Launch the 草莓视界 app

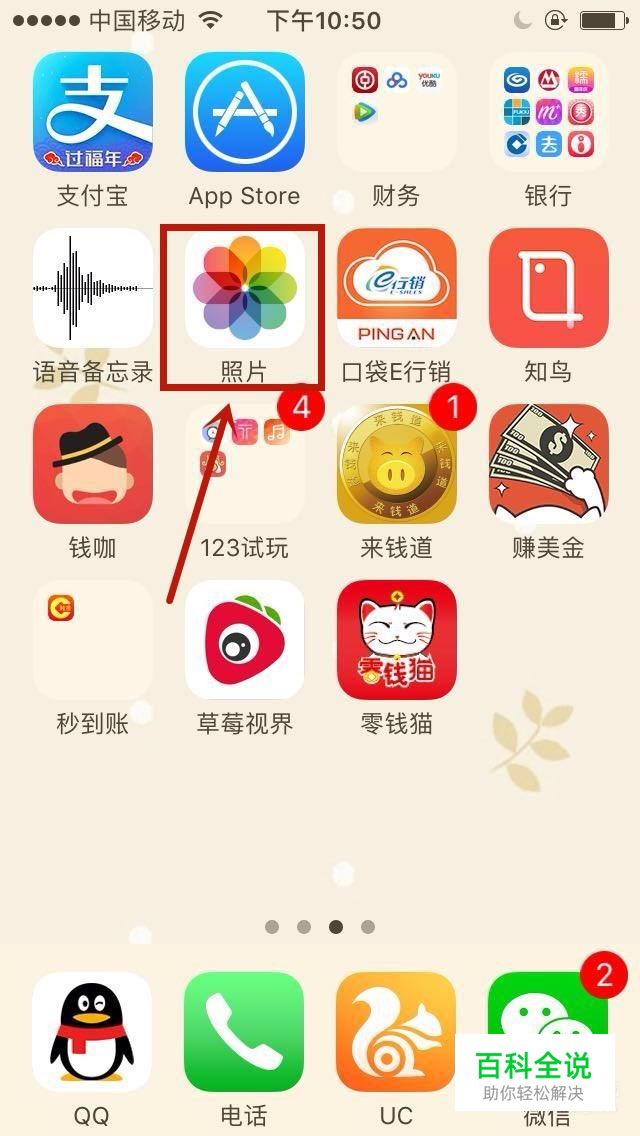(x=245, y=640)
